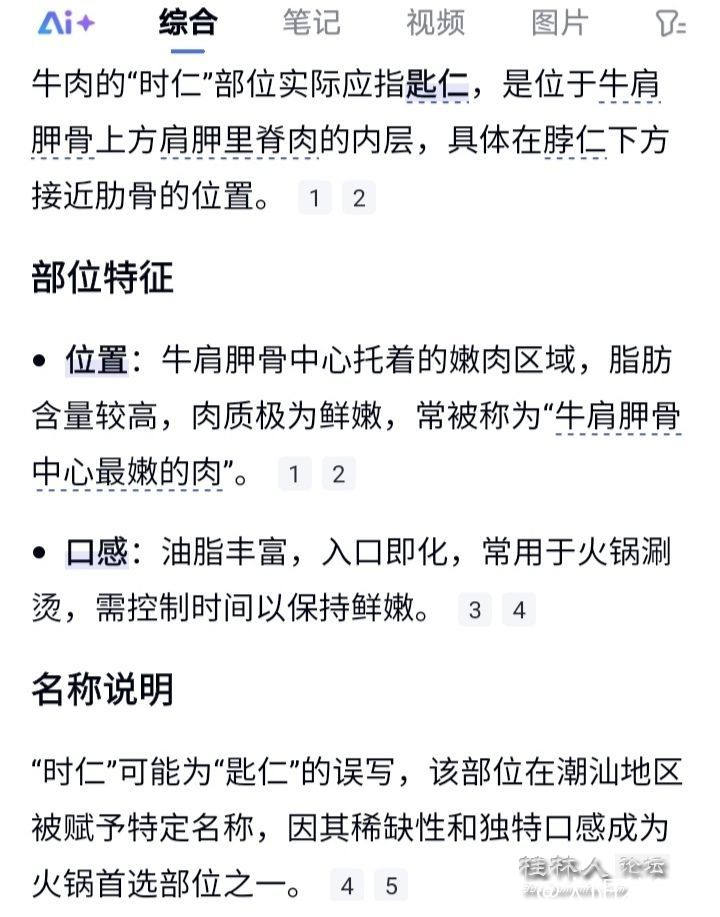This screenshot has width=720, height=917.
Task: Open citation 5 under 名称说明
Action: pyautogui.click(x=391, y=885)
